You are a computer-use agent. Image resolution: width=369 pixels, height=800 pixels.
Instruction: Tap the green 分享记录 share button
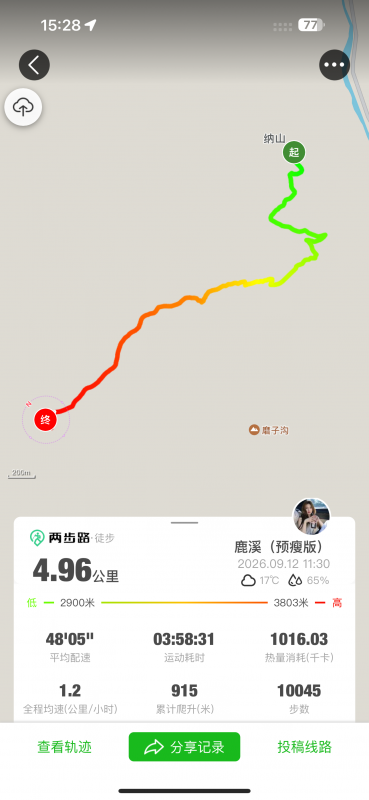pos(184,747)
